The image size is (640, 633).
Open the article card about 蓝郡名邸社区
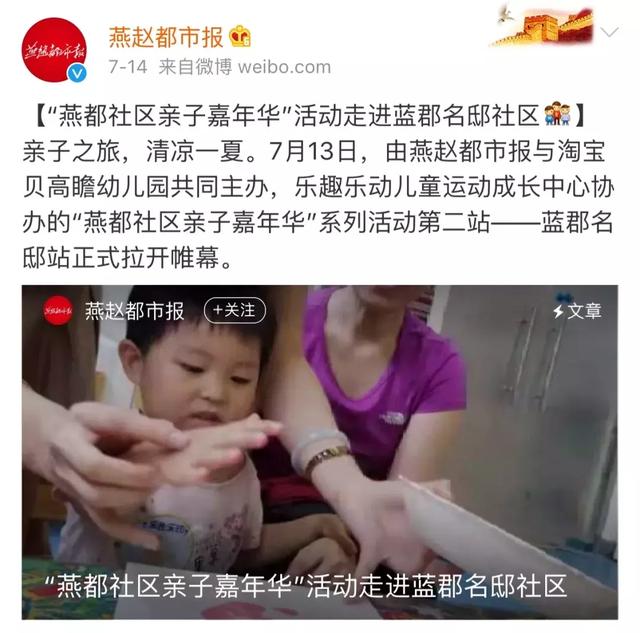[320, 450]
